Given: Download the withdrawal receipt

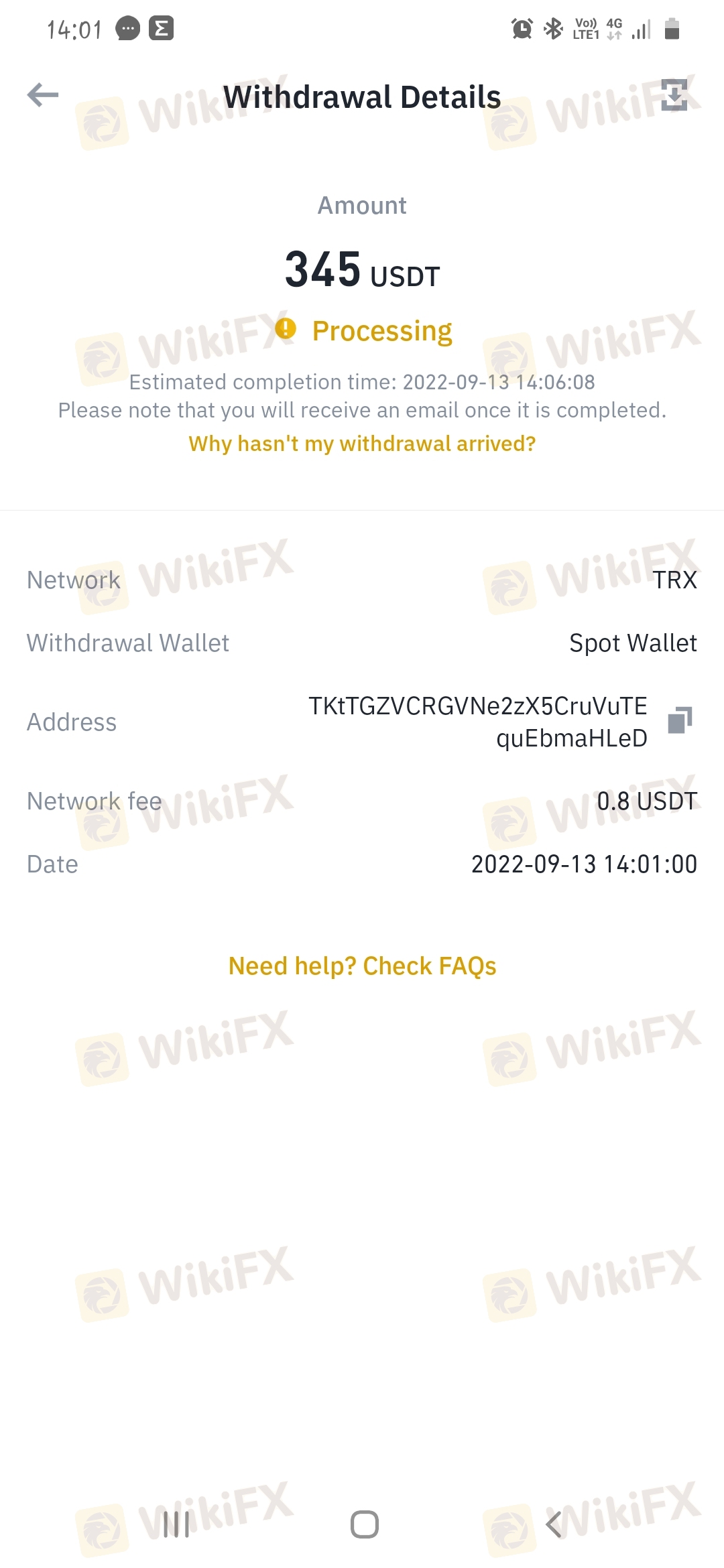Looking at the screenshot, I should pos(674,95).
